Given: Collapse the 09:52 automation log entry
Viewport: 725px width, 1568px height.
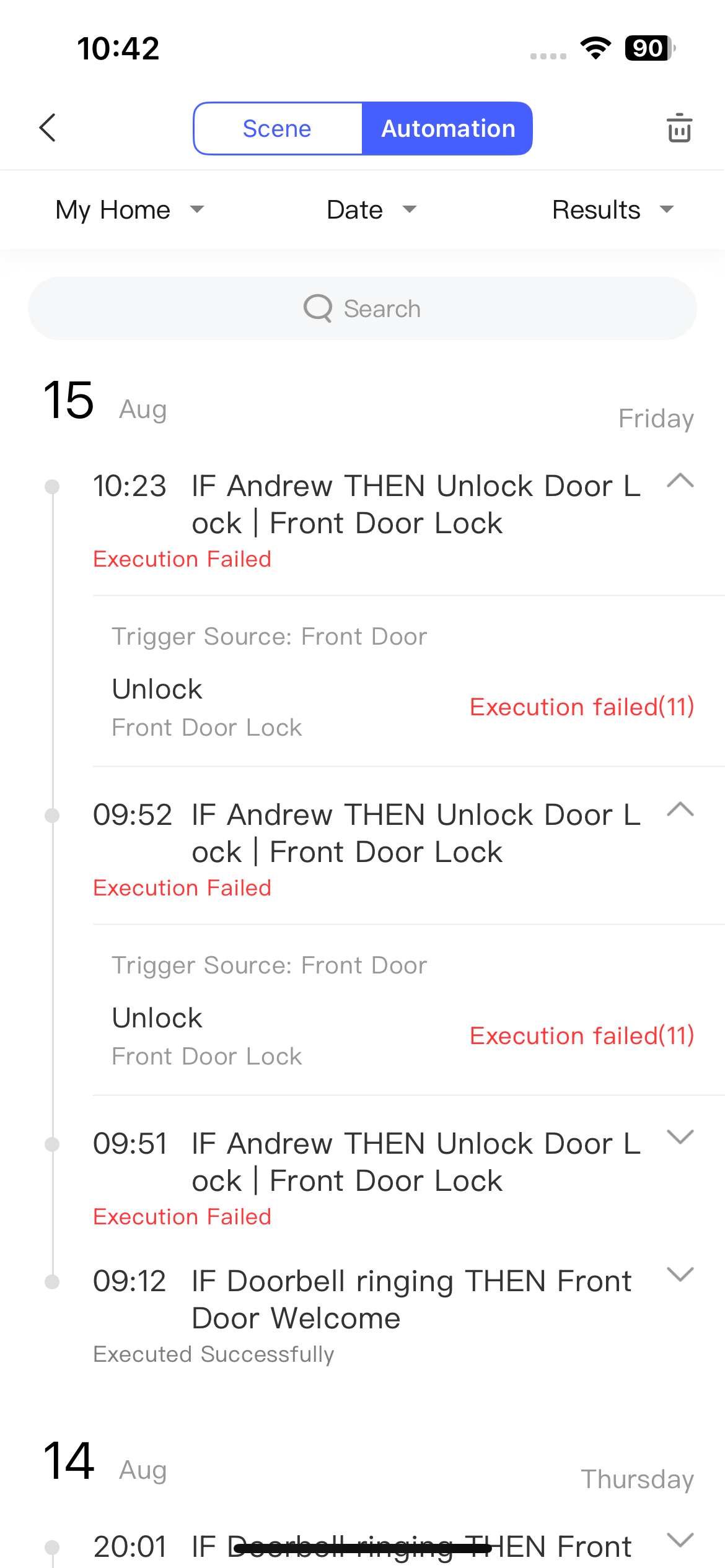Looking at the screenshot, I should (680, 810).
